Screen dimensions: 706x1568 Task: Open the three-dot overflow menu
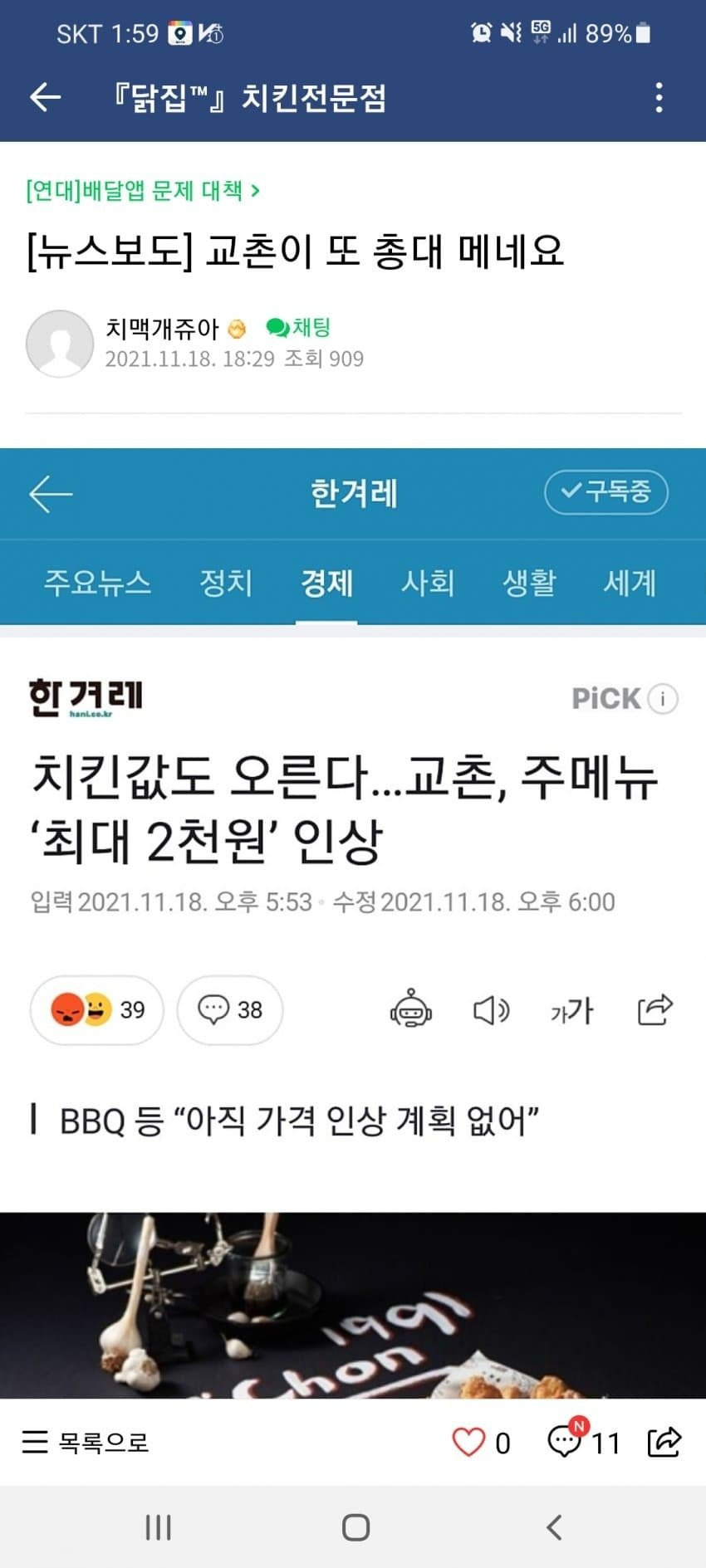659,98
